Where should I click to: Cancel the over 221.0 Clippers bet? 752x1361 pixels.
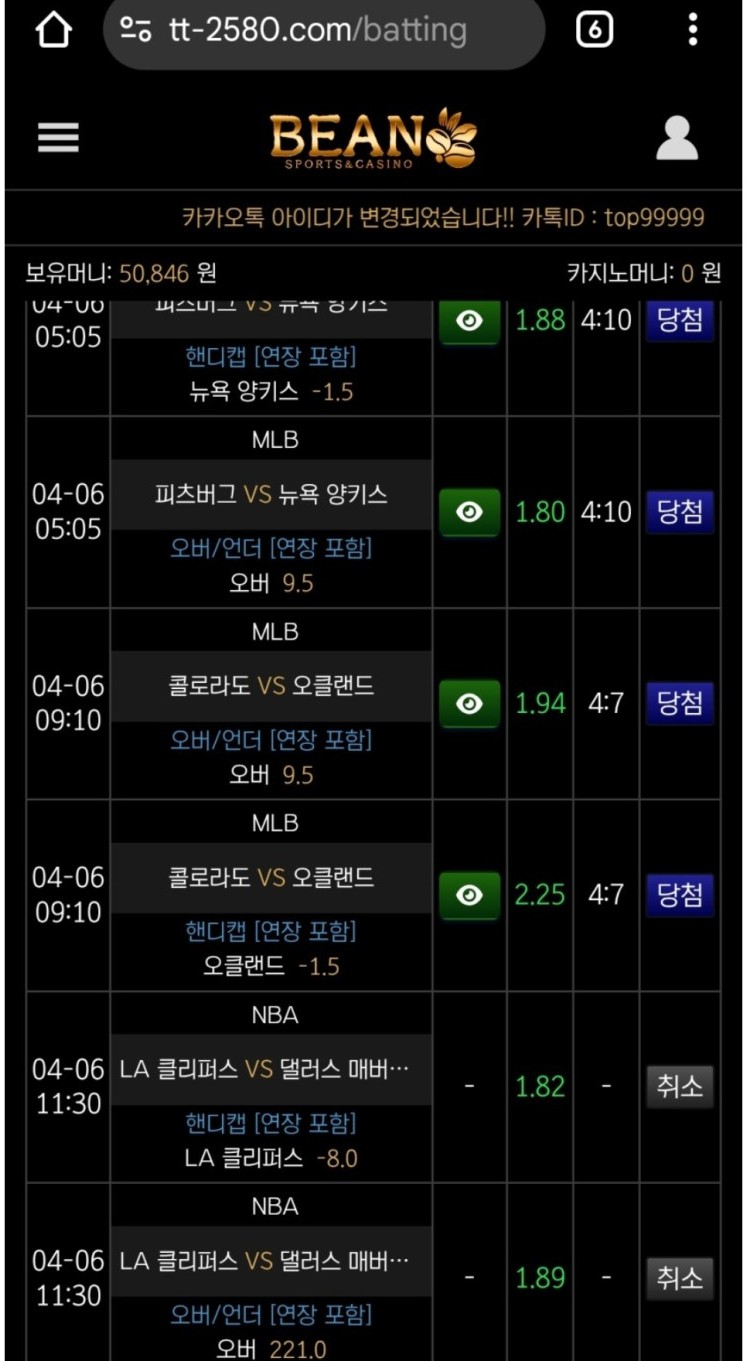(x=680, y=1277)
